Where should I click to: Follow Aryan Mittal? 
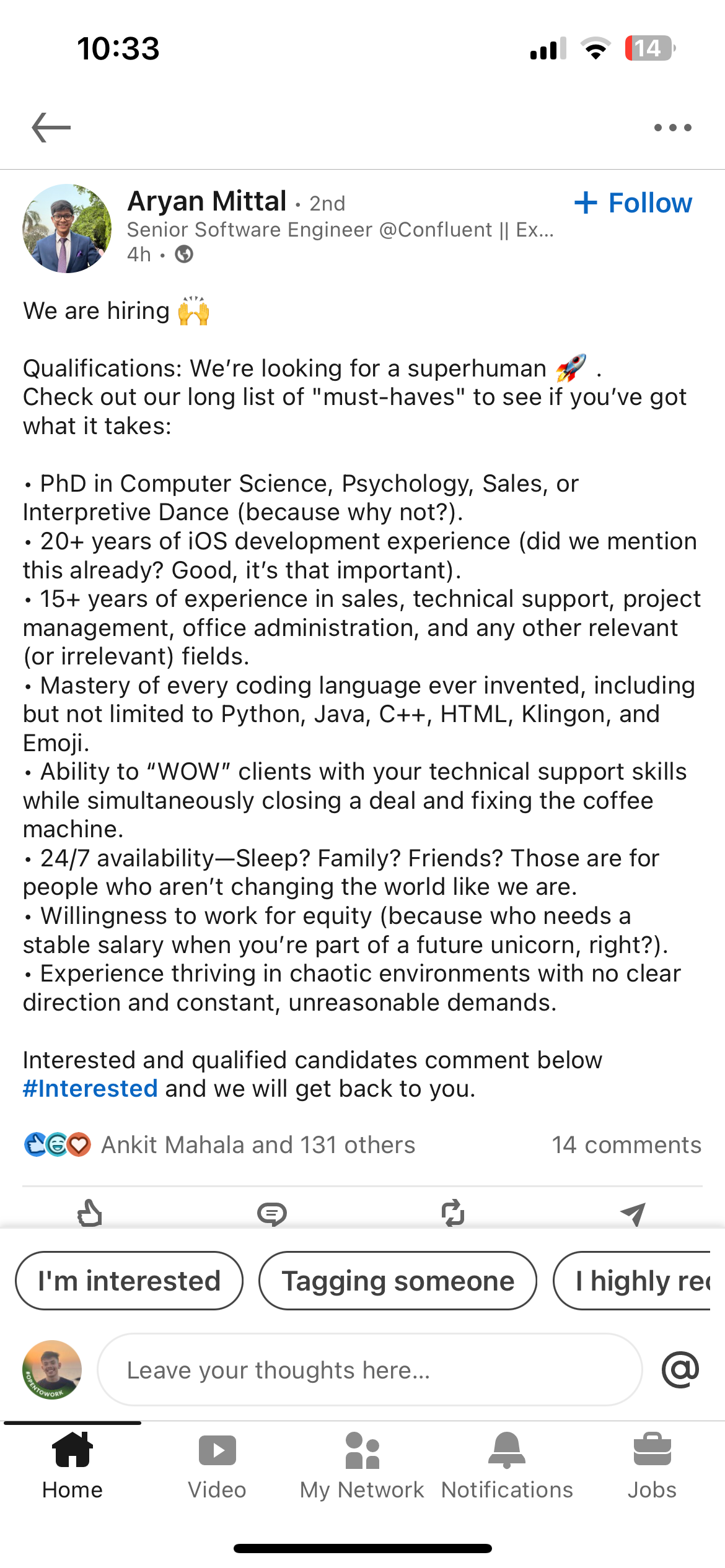click(633, 203)
